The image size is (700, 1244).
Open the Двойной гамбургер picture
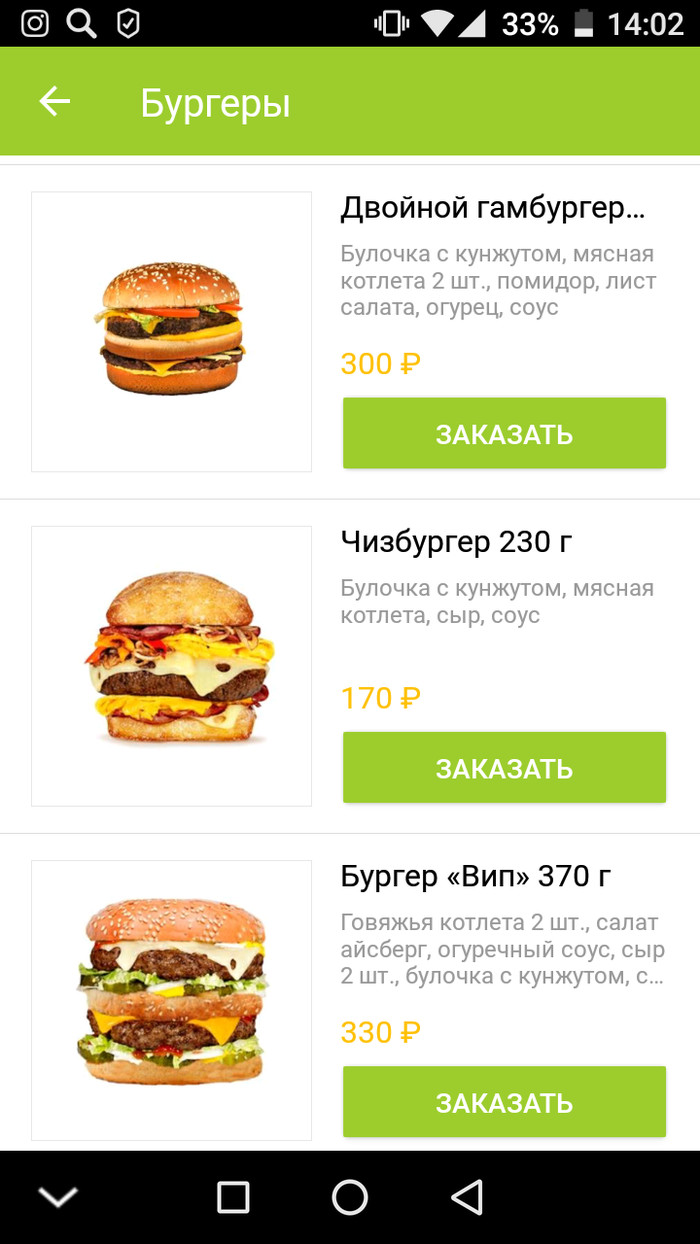pos(171,331)
